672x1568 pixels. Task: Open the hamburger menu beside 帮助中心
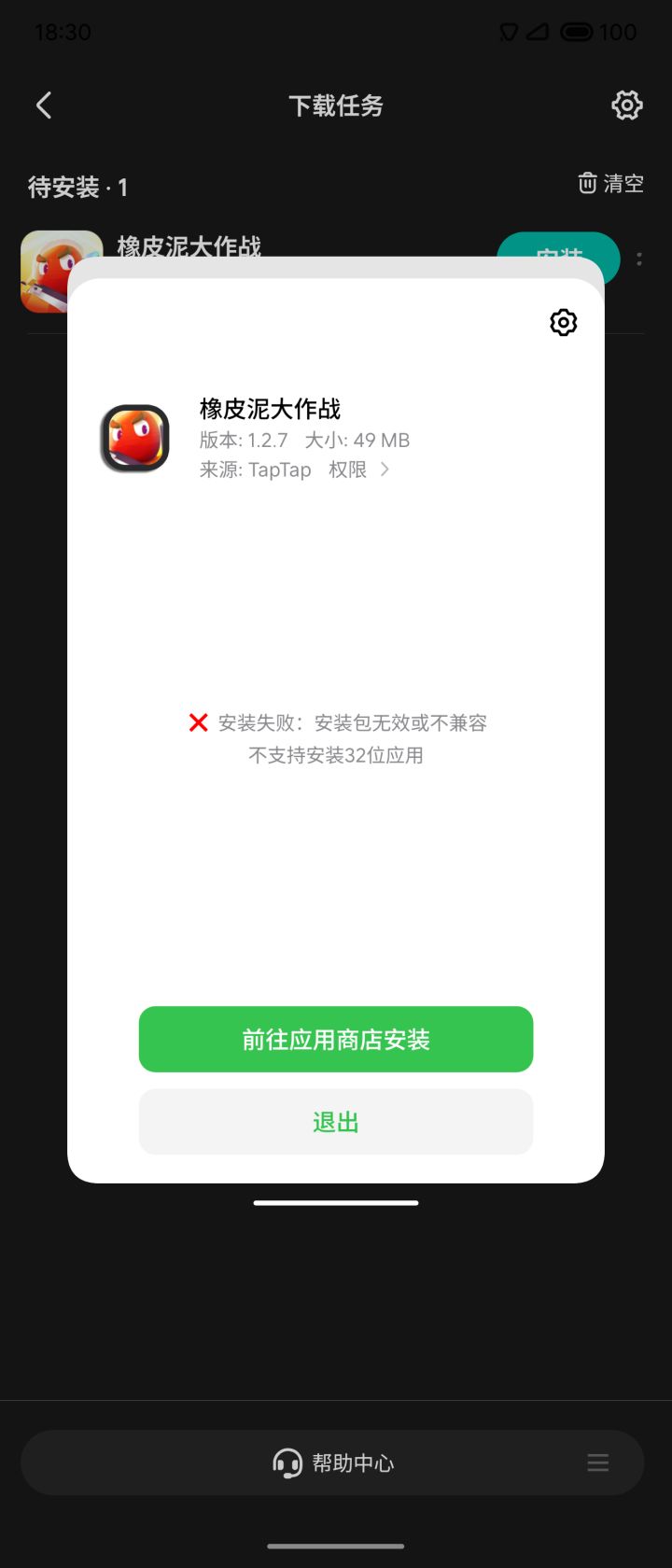point(598,1463)
